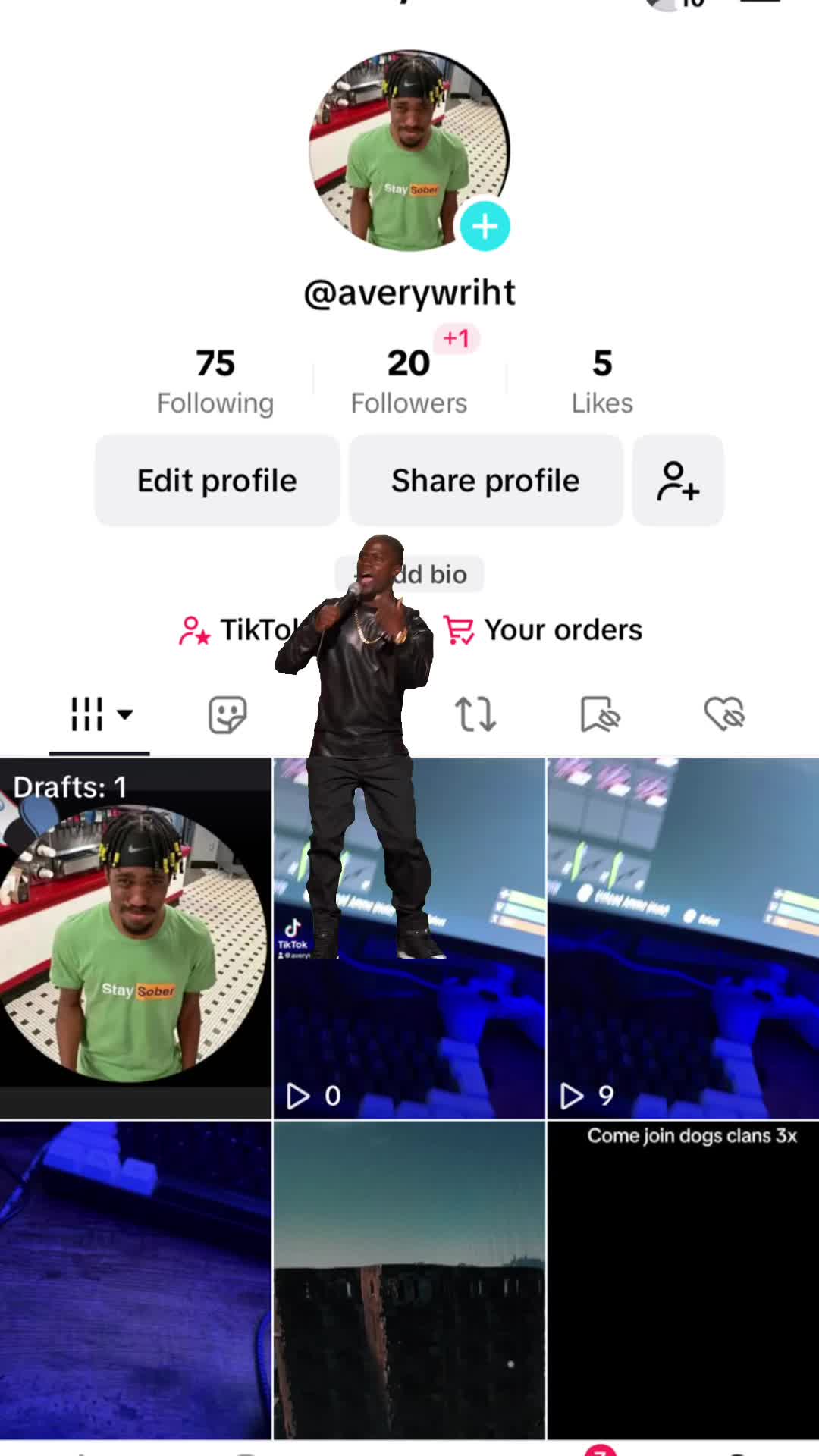819x1456 pixels.
Task: Switch to the hidden liked videos tab
Action: coord(724,714)
